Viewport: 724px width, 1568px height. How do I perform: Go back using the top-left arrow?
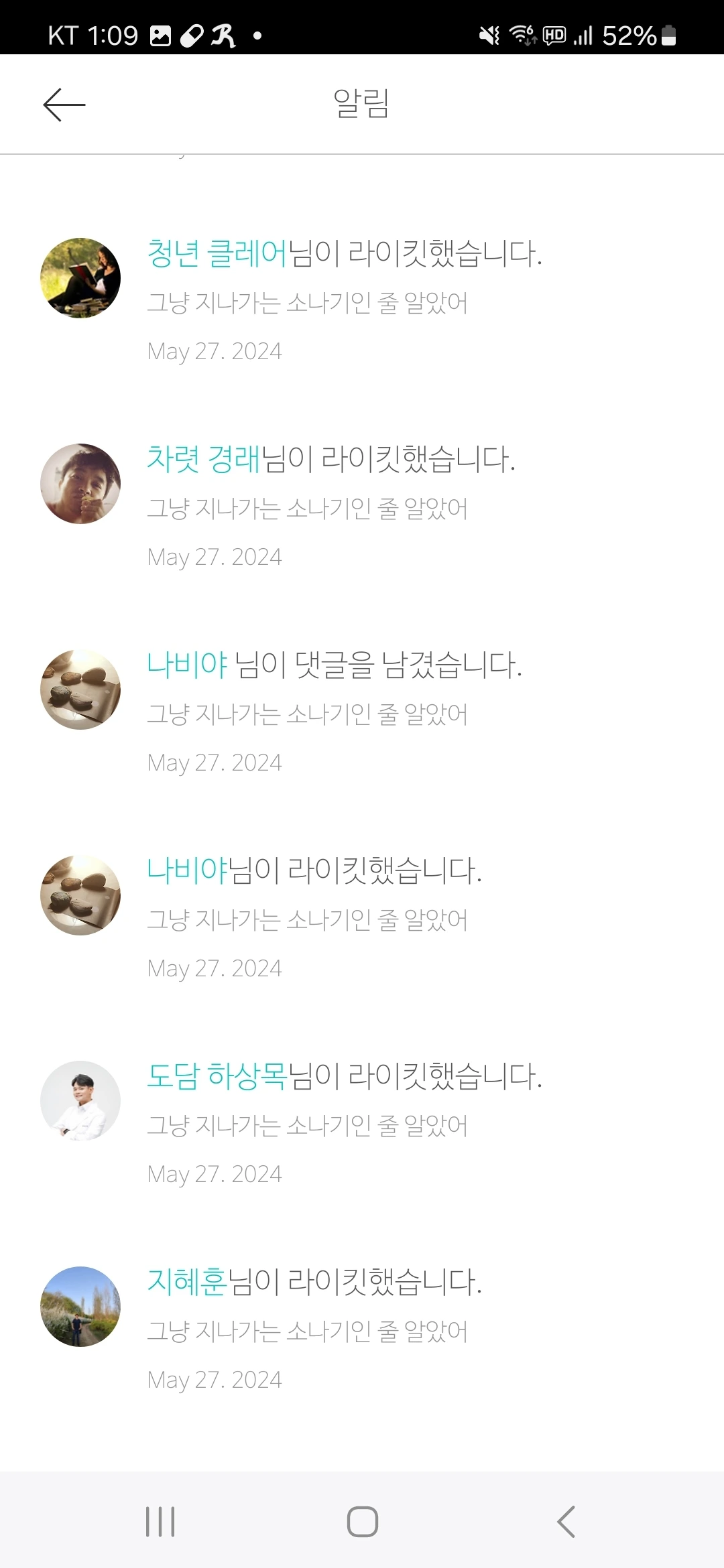(64, 105)
